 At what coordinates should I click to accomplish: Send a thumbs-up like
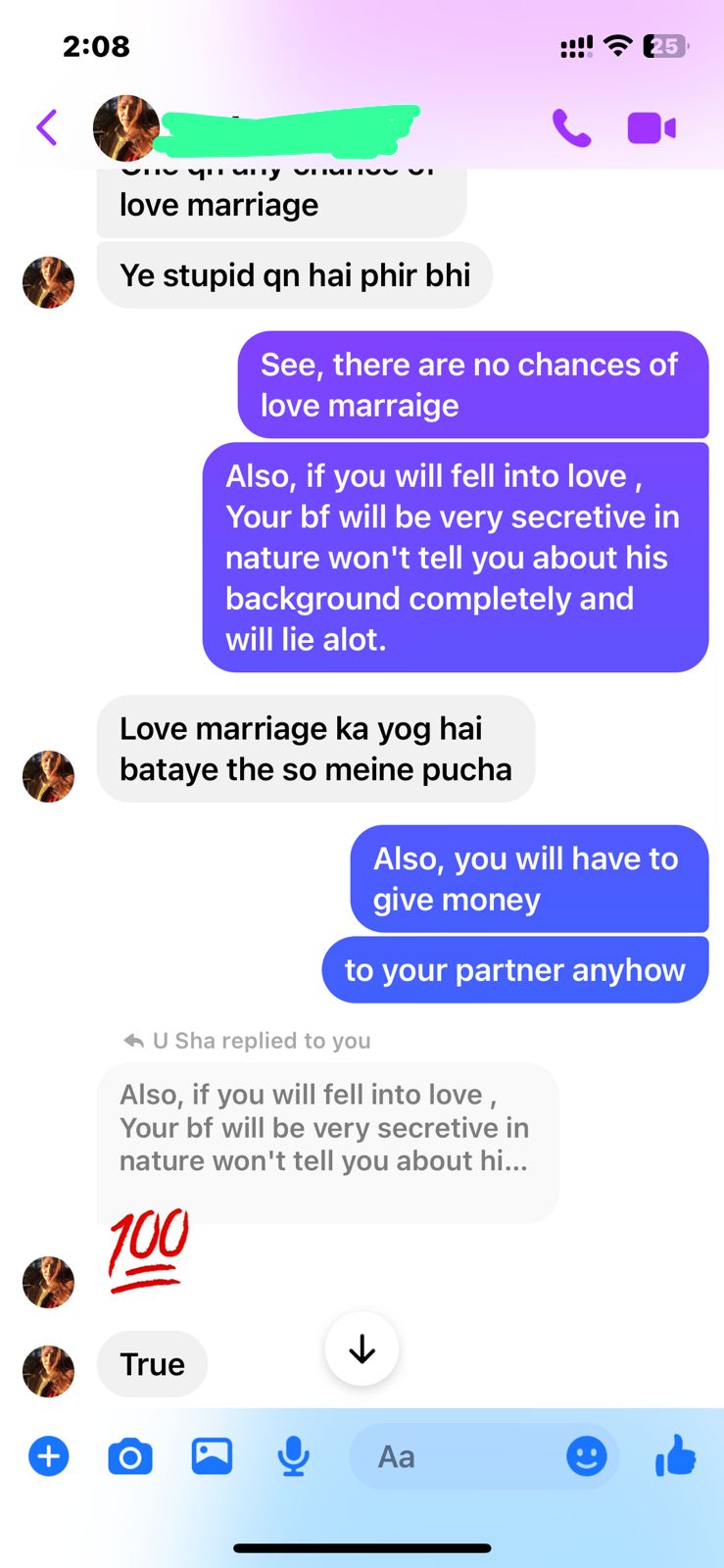[x=675, y=1456]
